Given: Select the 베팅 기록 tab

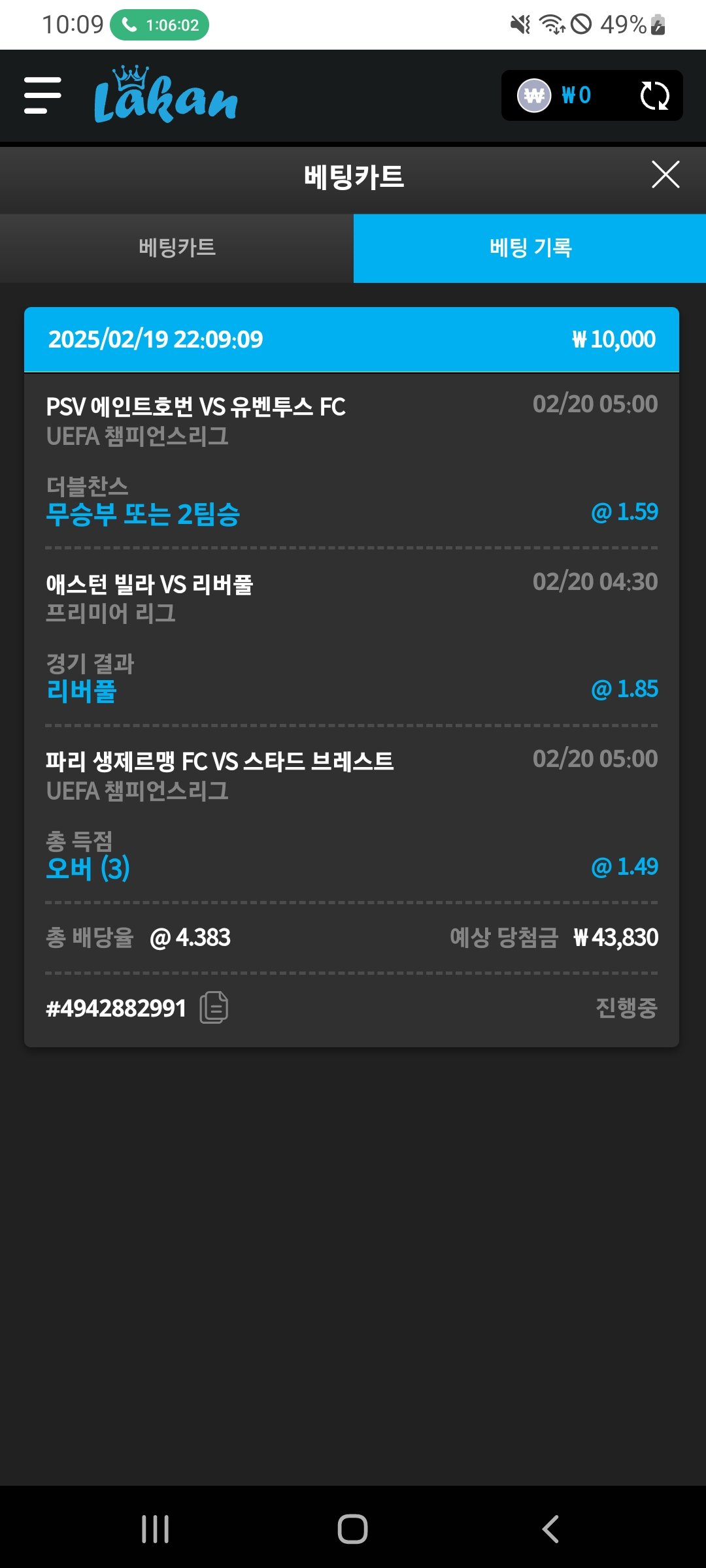Looking at the screenshot, I should [529, 248].
